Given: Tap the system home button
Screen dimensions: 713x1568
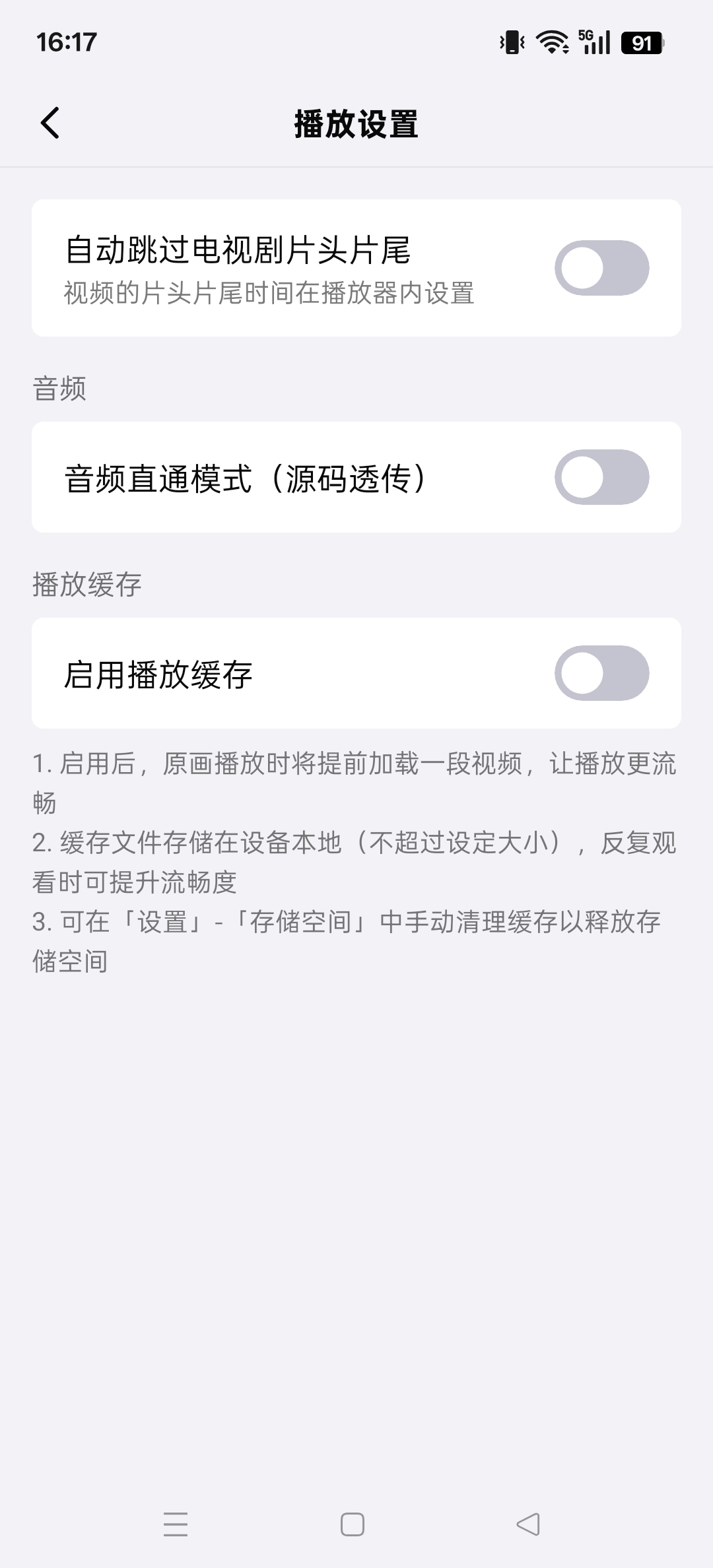Looking at the screenshot, I should click(353, 1524).
